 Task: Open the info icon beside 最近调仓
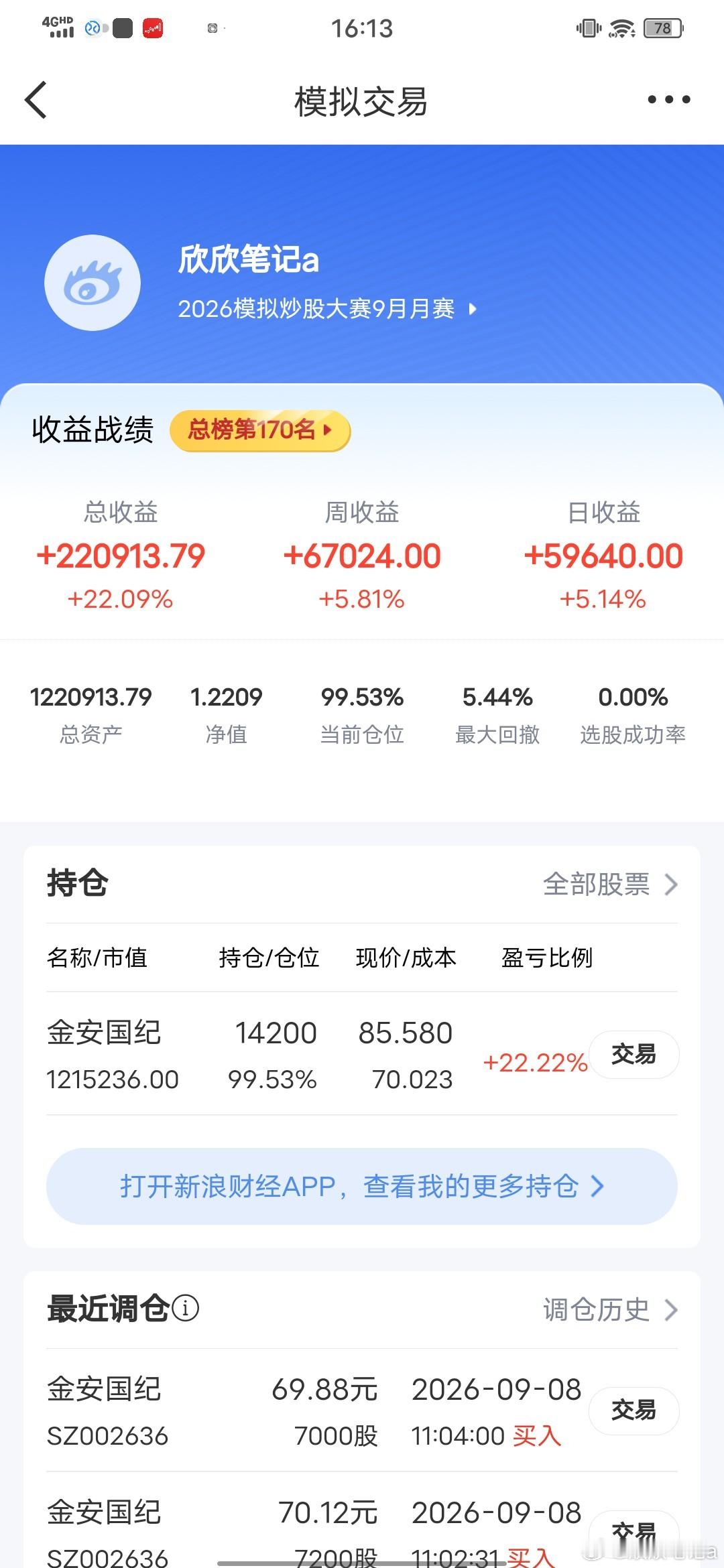186,1307
